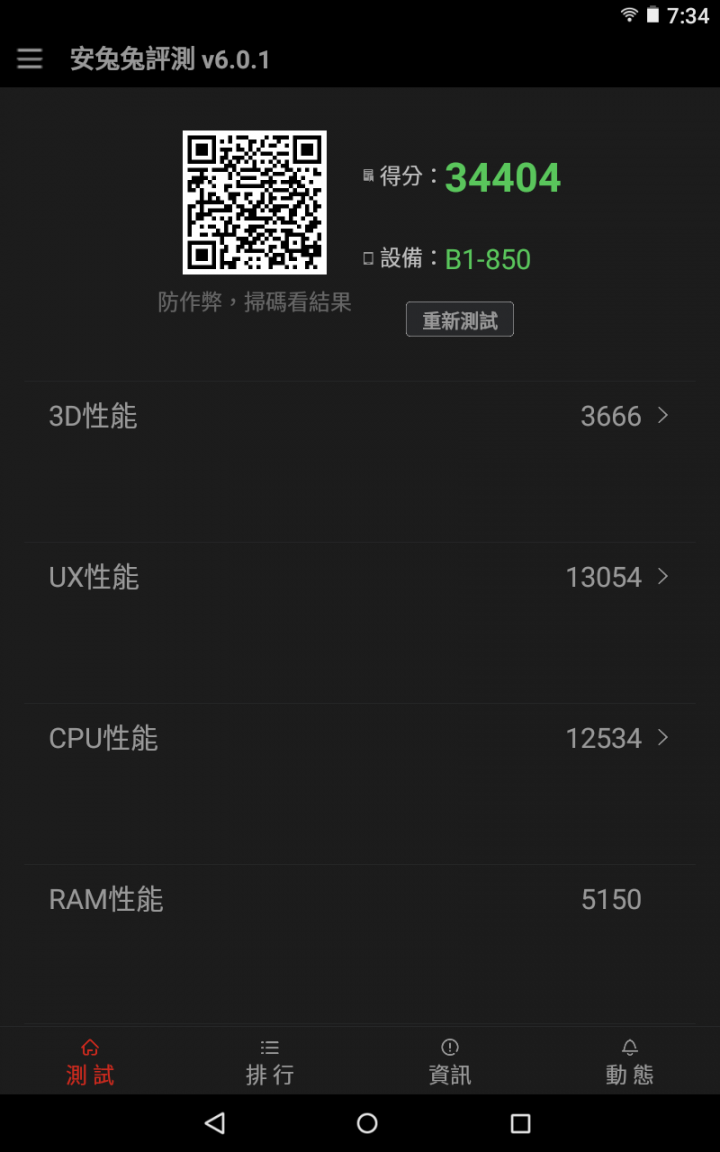
Task: Open 3D性能 score details
Action: tap(360, 461)
